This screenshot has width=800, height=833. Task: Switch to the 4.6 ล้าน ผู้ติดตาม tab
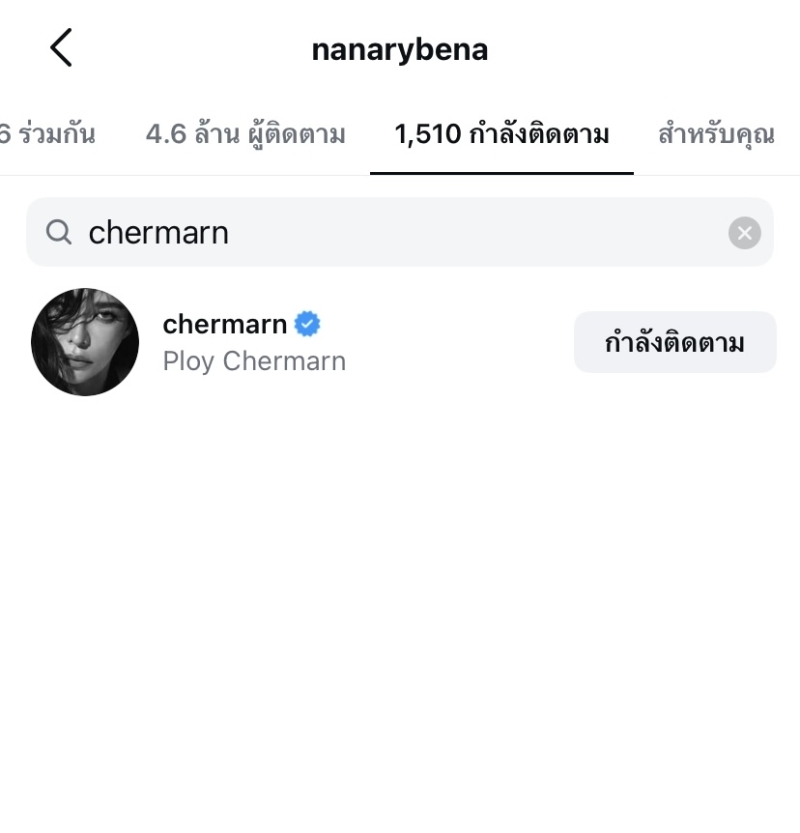pos(245,135)
